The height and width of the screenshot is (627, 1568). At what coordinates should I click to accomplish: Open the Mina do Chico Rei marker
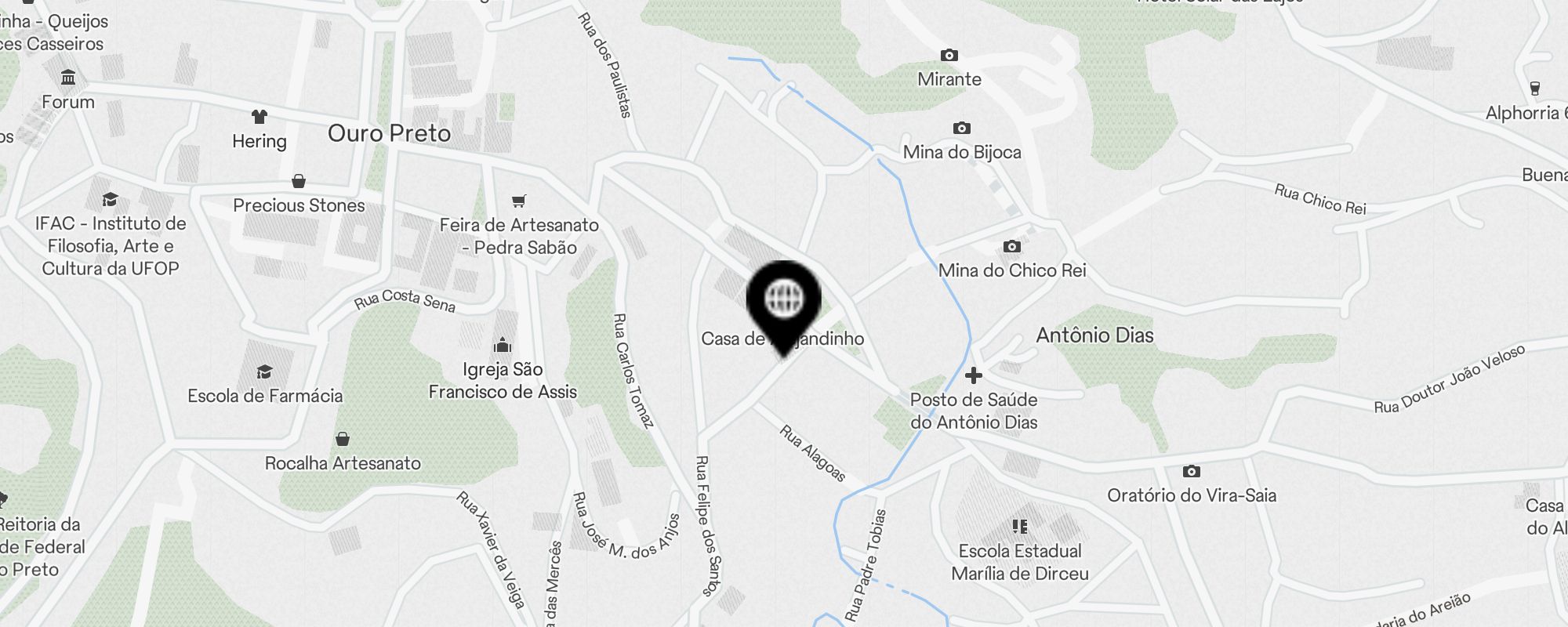tap(1011, 247)
